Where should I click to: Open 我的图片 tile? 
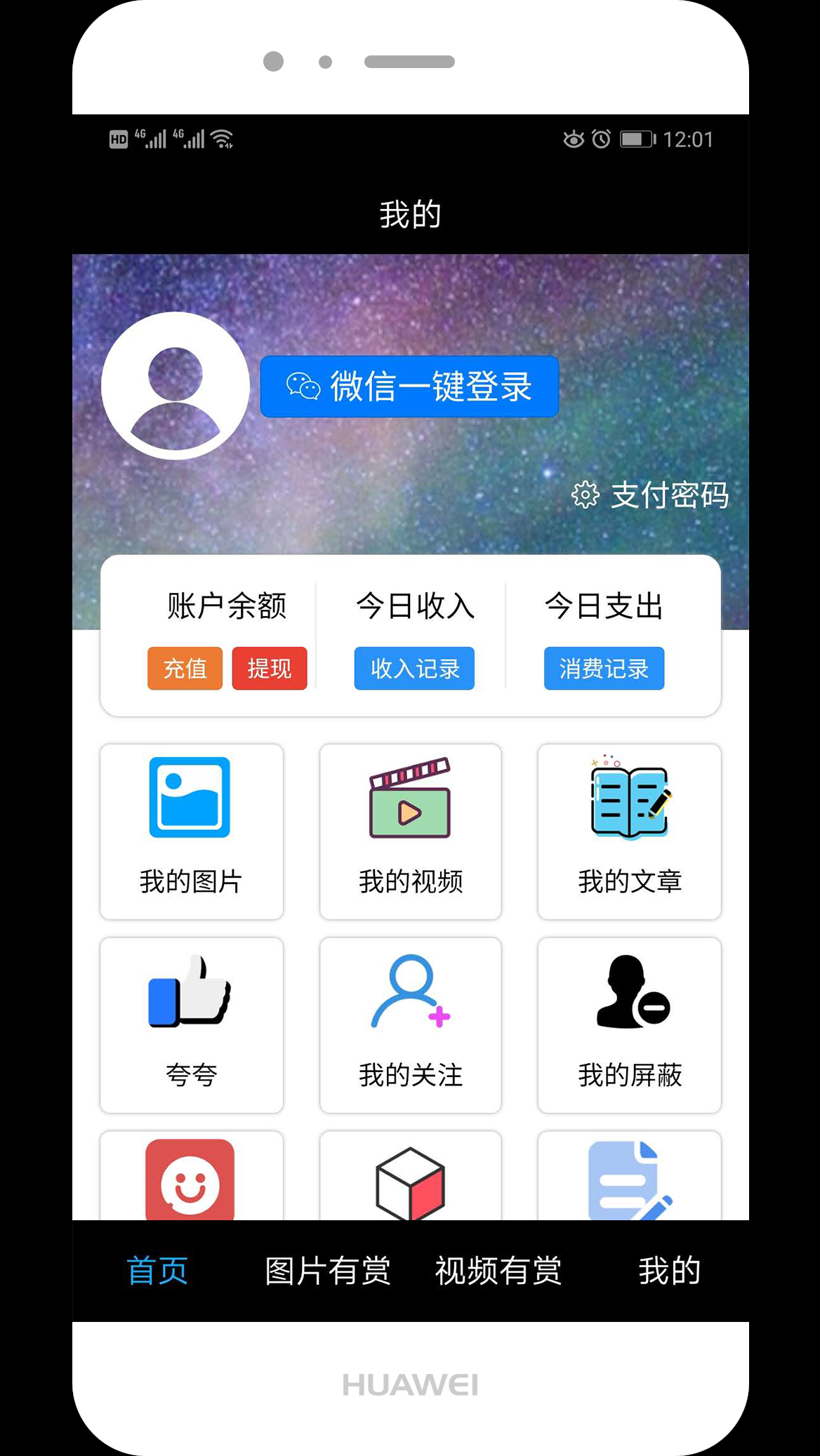pos(191,831)
